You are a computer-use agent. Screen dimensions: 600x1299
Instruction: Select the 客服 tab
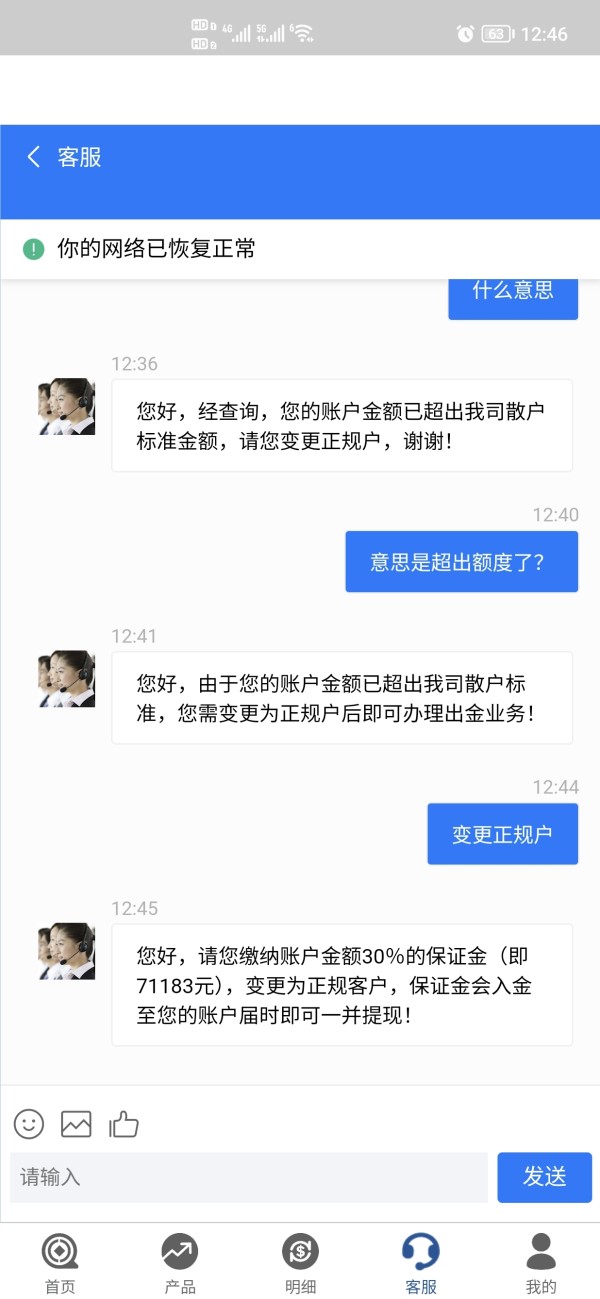pyautogui.click(x=421, y=1265)
